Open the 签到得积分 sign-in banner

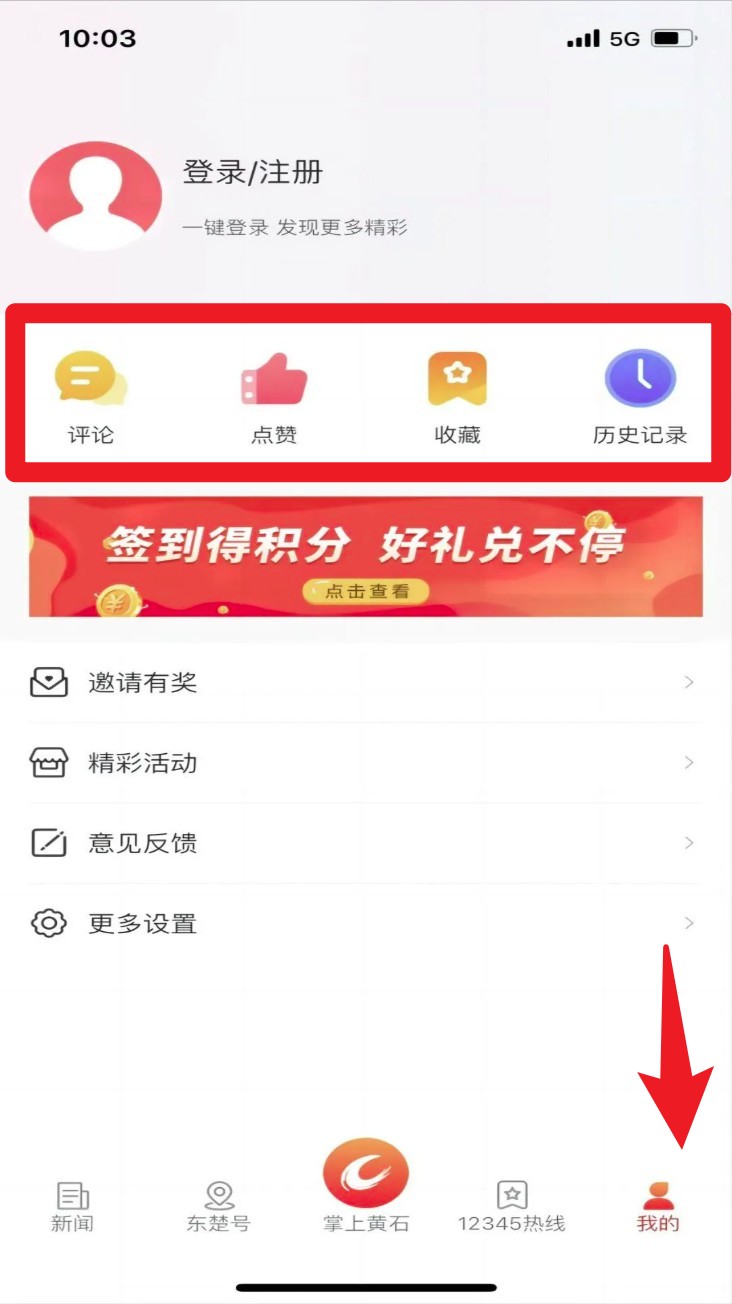[366, 557]
